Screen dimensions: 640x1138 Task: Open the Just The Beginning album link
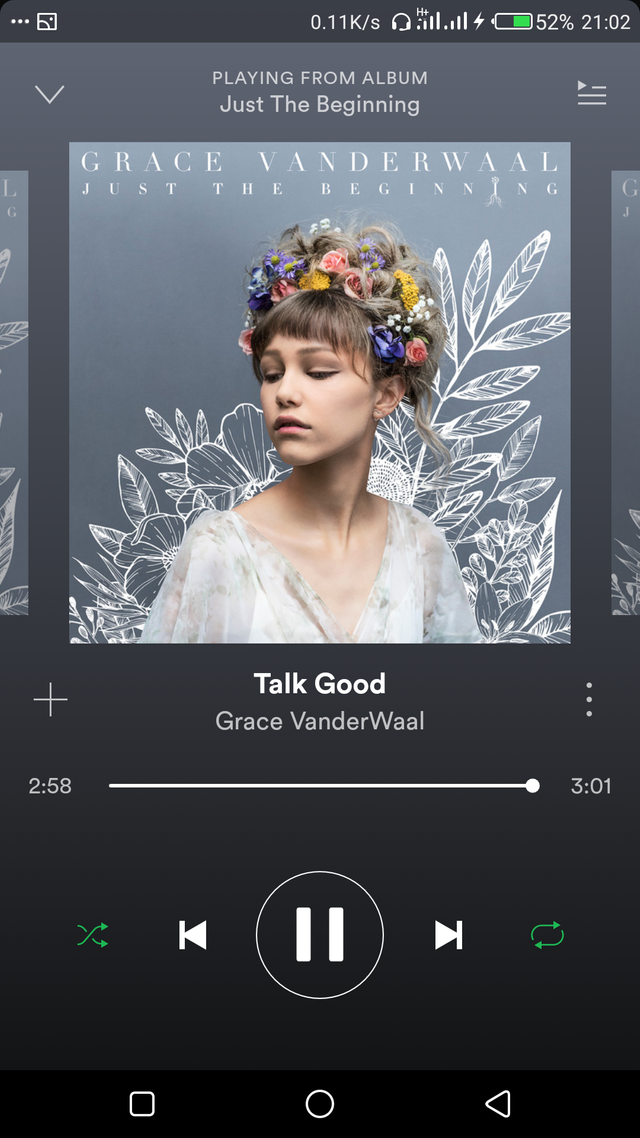coord(320,104)
